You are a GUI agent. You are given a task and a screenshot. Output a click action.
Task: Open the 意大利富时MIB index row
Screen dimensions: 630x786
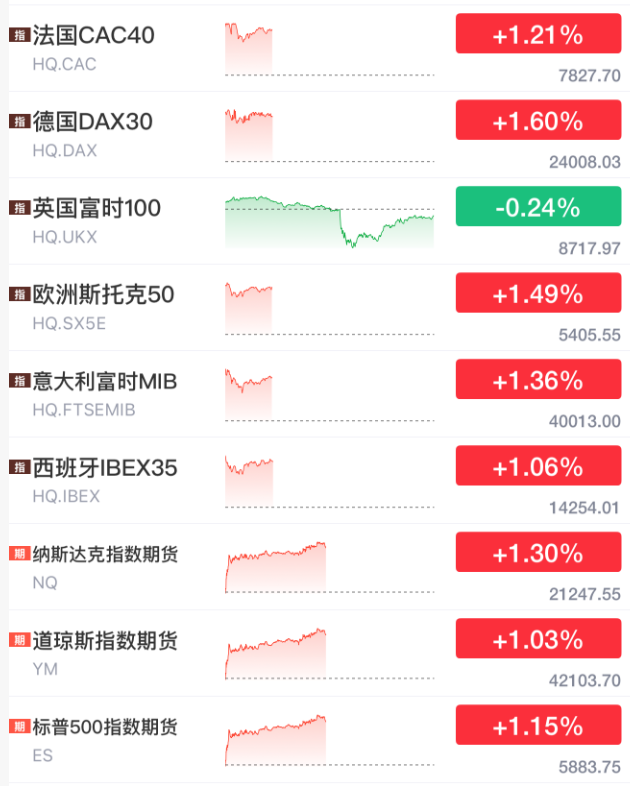pyautogui.click(x=105, y=381)
